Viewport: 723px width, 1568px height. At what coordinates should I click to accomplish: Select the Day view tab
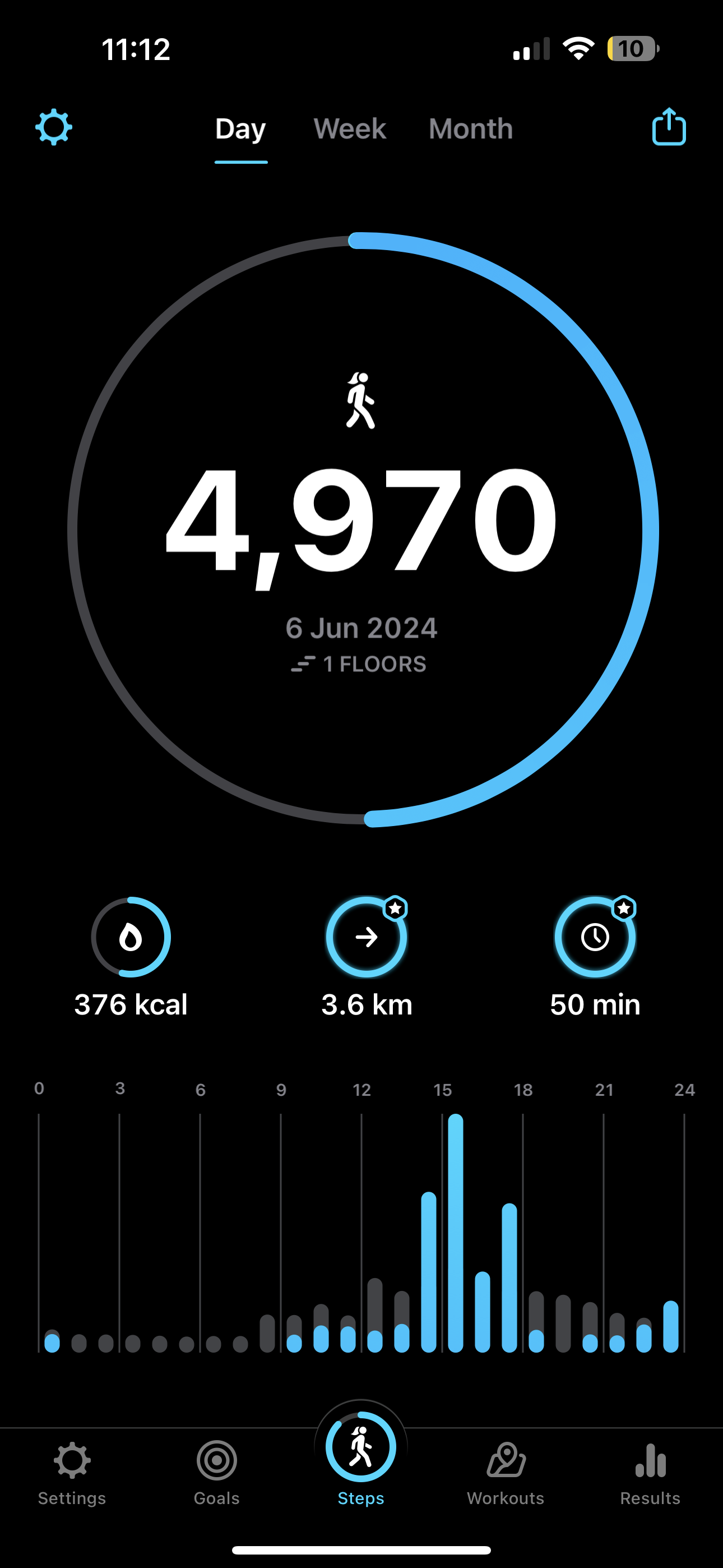point(240,130)
